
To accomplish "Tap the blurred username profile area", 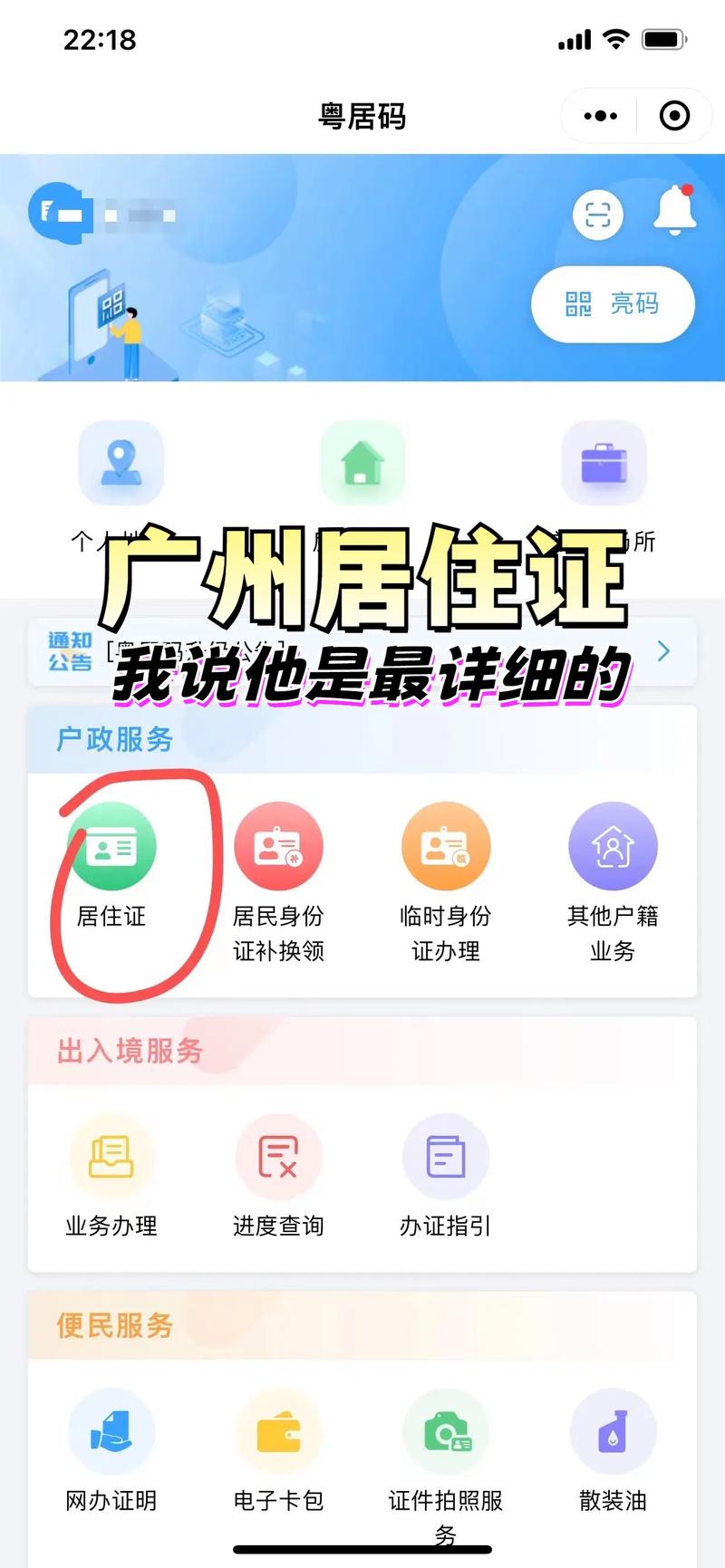I will pos(136,215).
